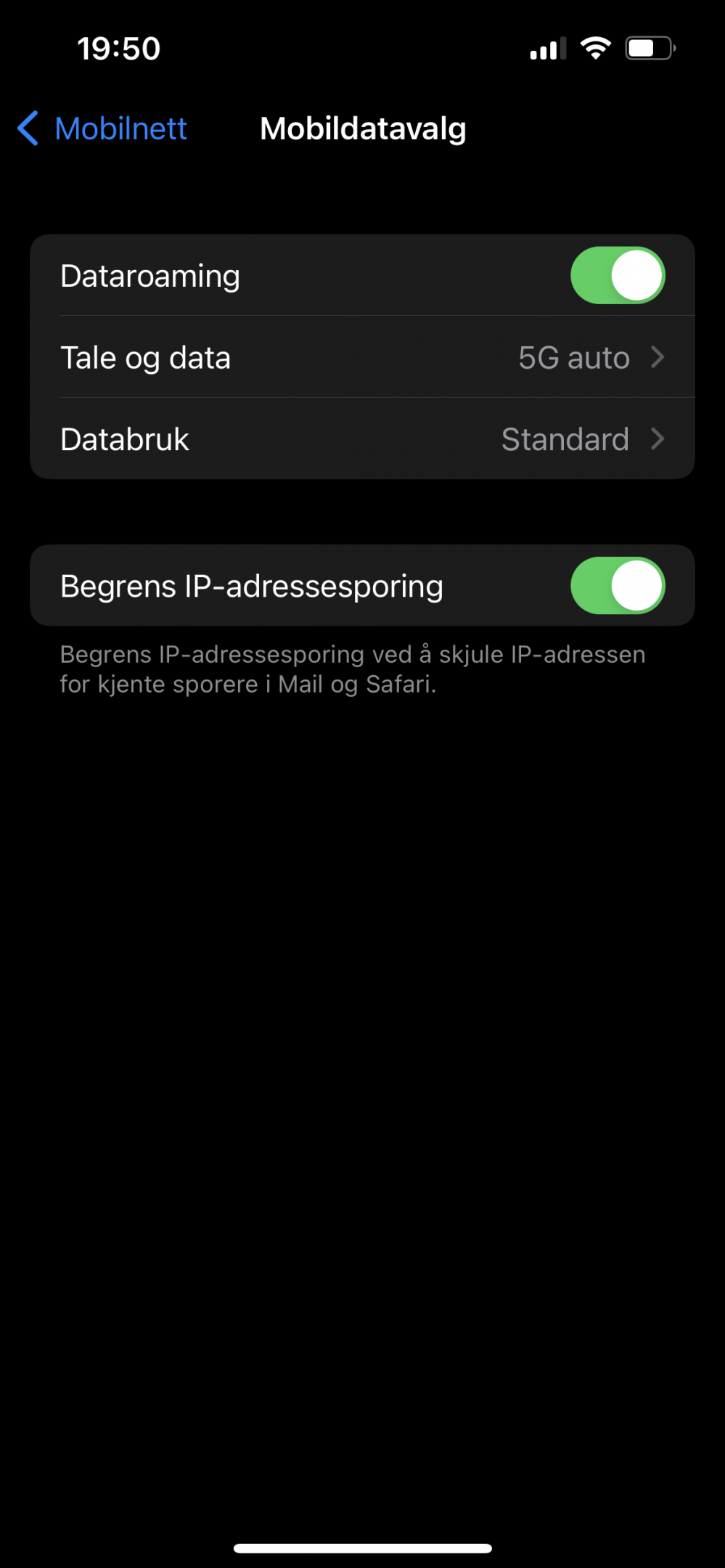Go back to Mobilnett
The image size is (725, 1568).
click(102, 129)
